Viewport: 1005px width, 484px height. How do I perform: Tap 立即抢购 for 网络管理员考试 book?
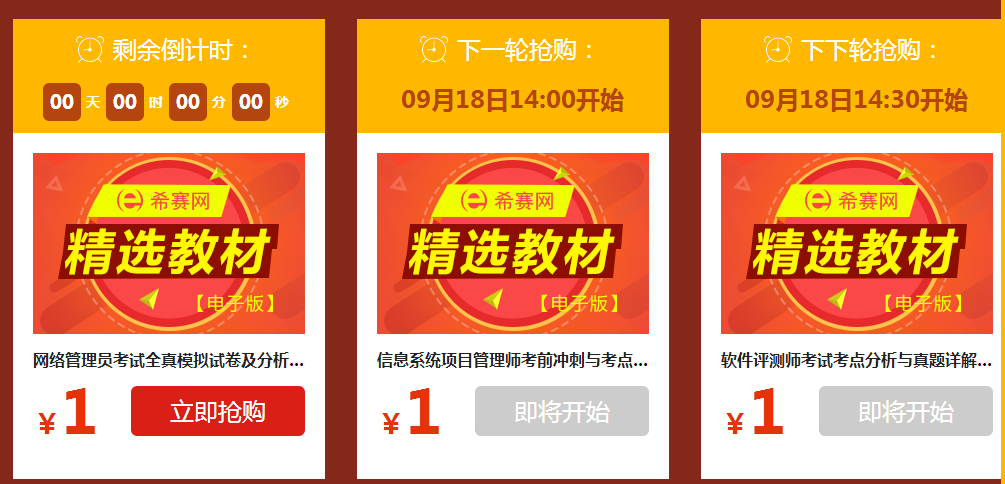[217, 411]
